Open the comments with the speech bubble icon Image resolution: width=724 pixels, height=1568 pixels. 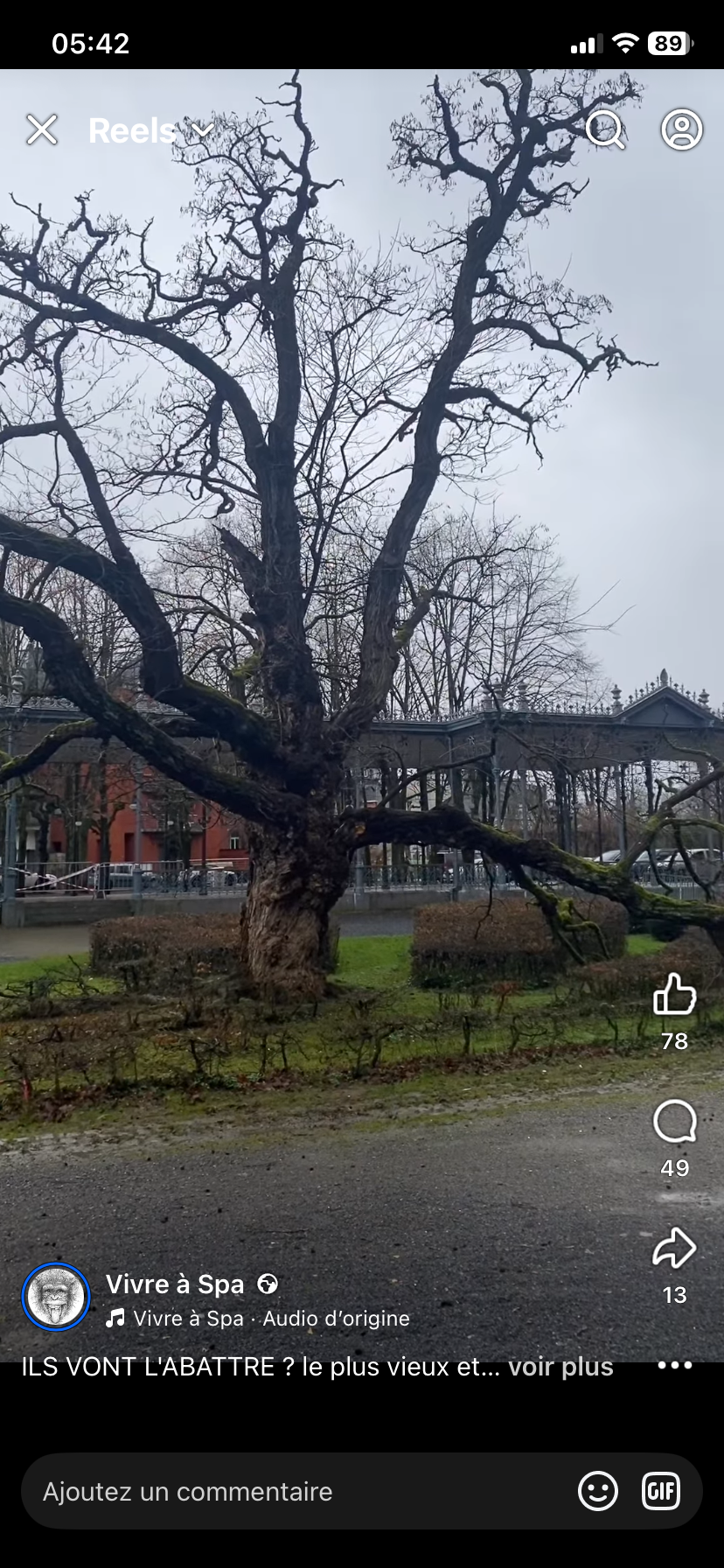[x=673, y=1123]
